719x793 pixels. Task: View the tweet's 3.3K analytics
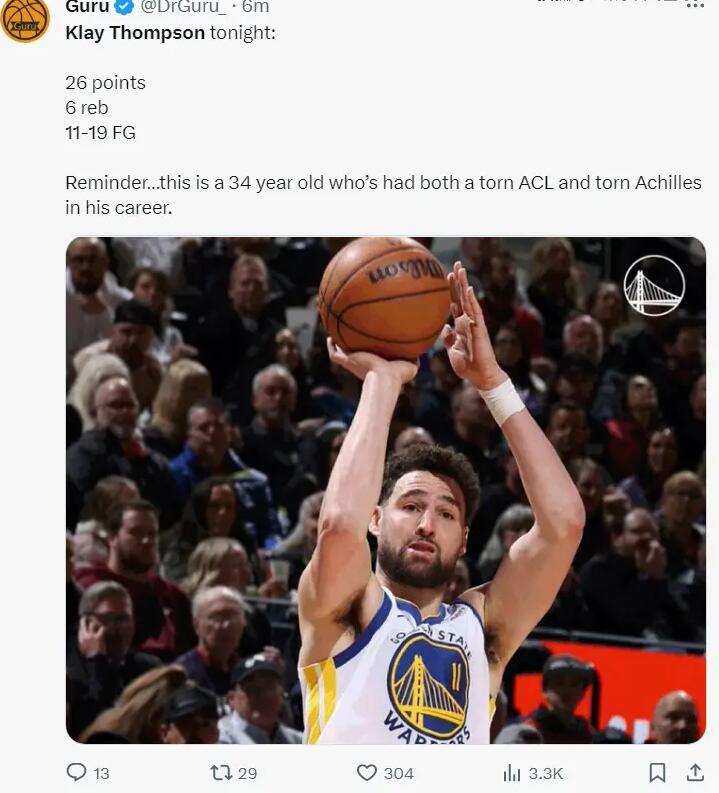click(513, 772)
